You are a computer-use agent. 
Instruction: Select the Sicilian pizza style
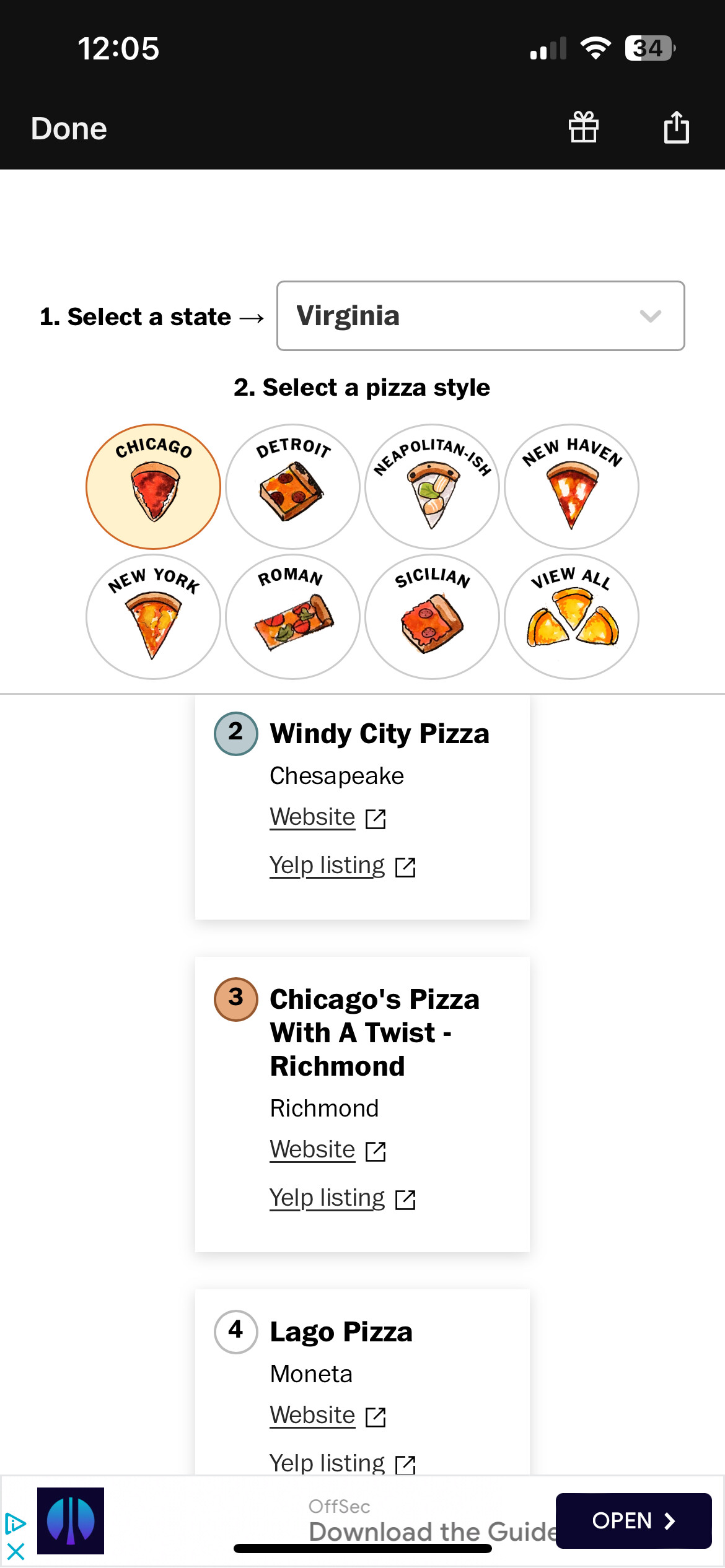click(x=432, y=617)
